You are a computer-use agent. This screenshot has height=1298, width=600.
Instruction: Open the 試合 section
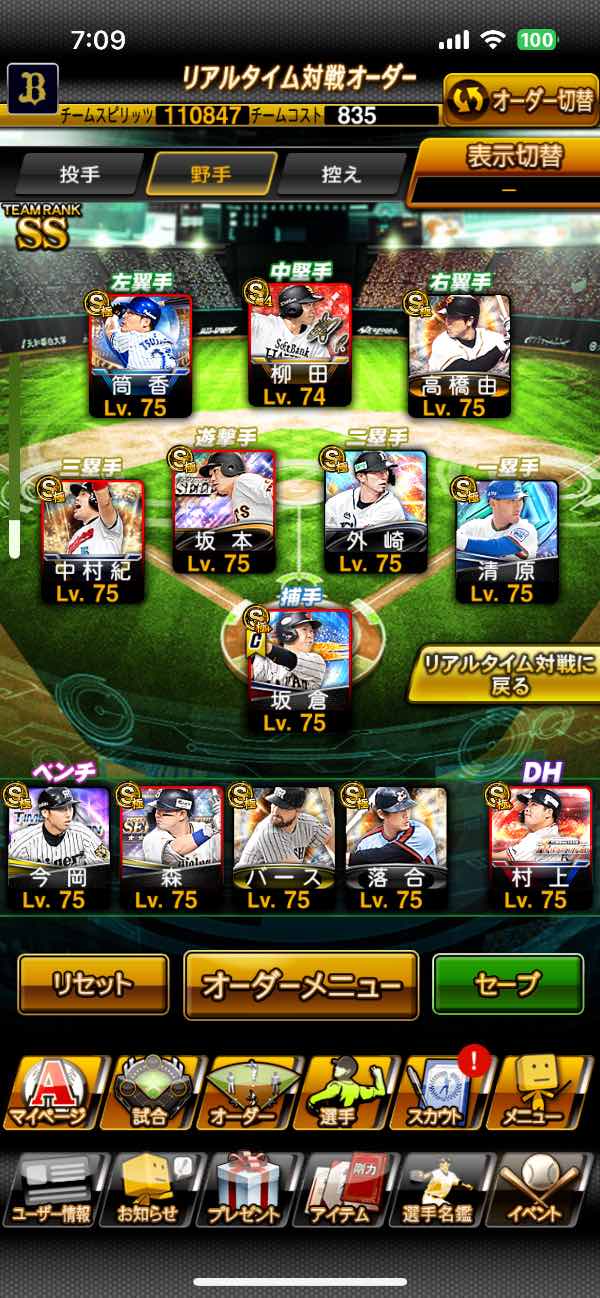tap(150, 1092)
